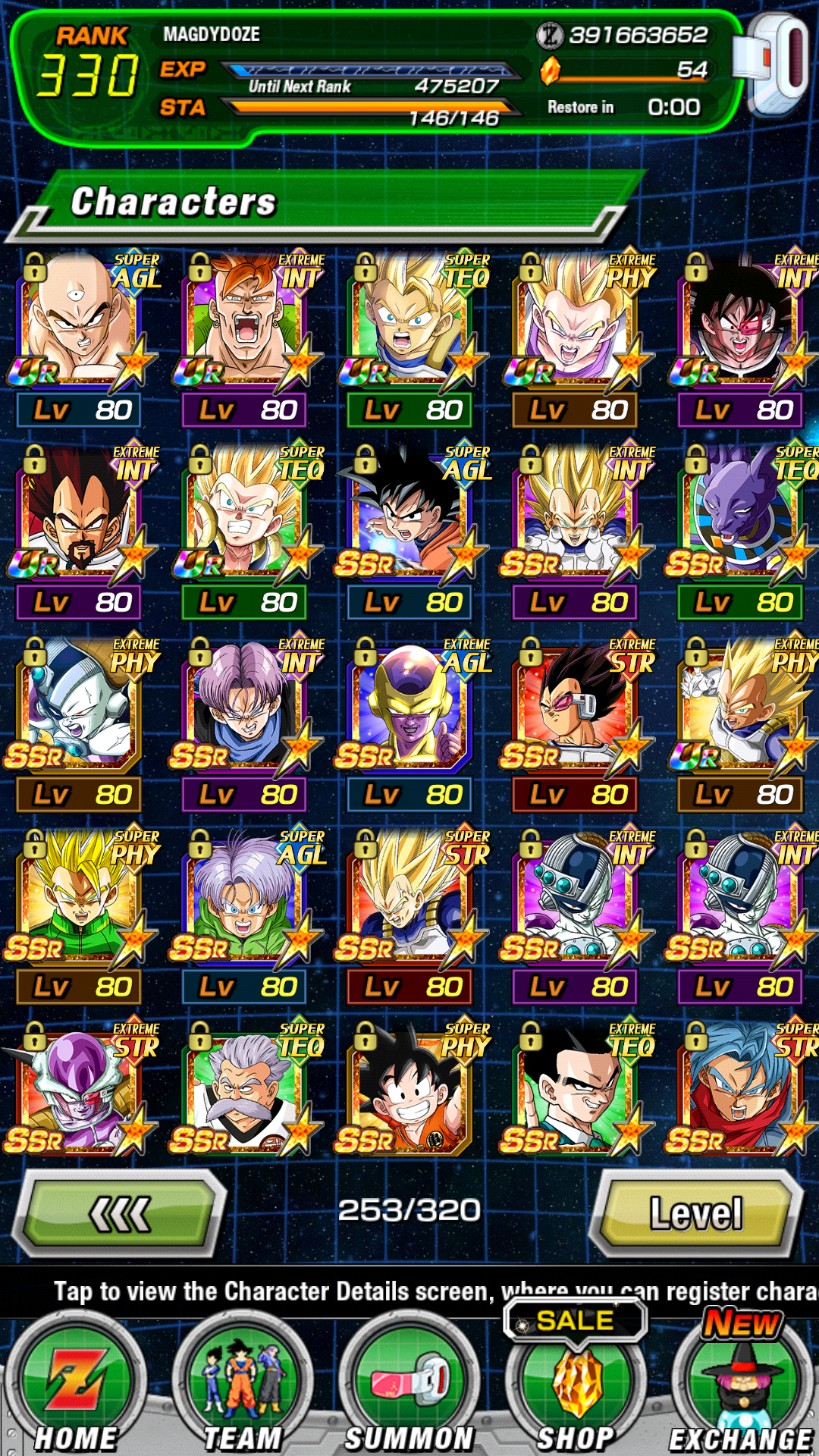Open the SUMMON section
The height and width of the screenshot is (1456, 819).
[409, 1386]
